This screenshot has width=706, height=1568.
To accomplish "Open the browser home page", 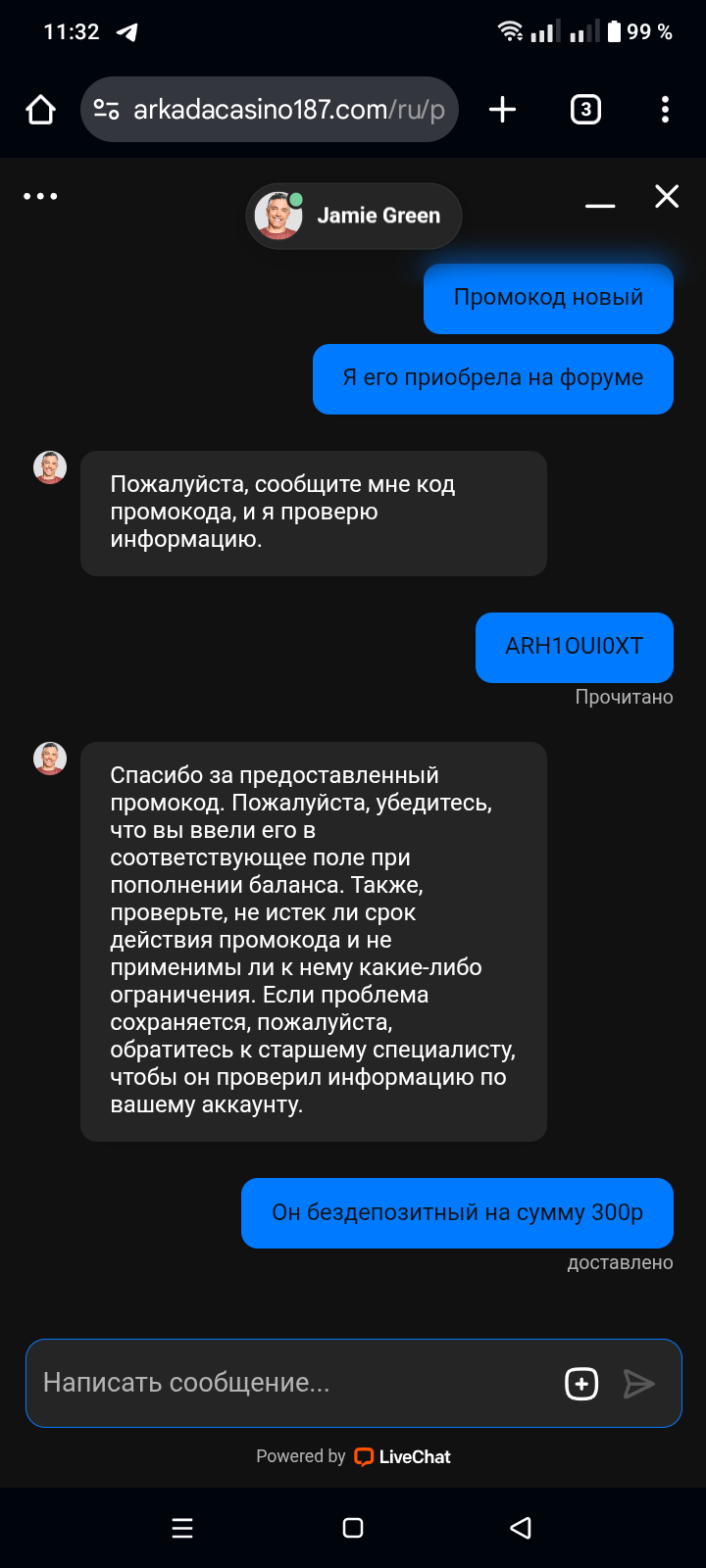I will (40, 110).
